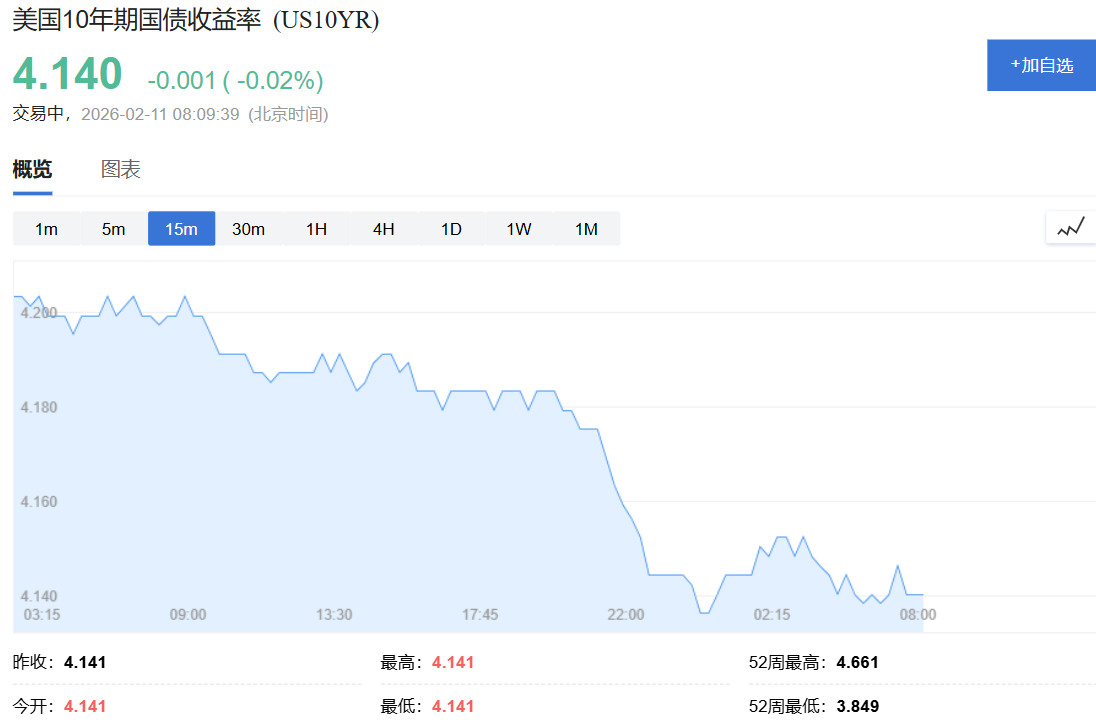This screenshot has width=1096, height=722.
Task: Open the 1M monthly chart
Action: (586, 229)
